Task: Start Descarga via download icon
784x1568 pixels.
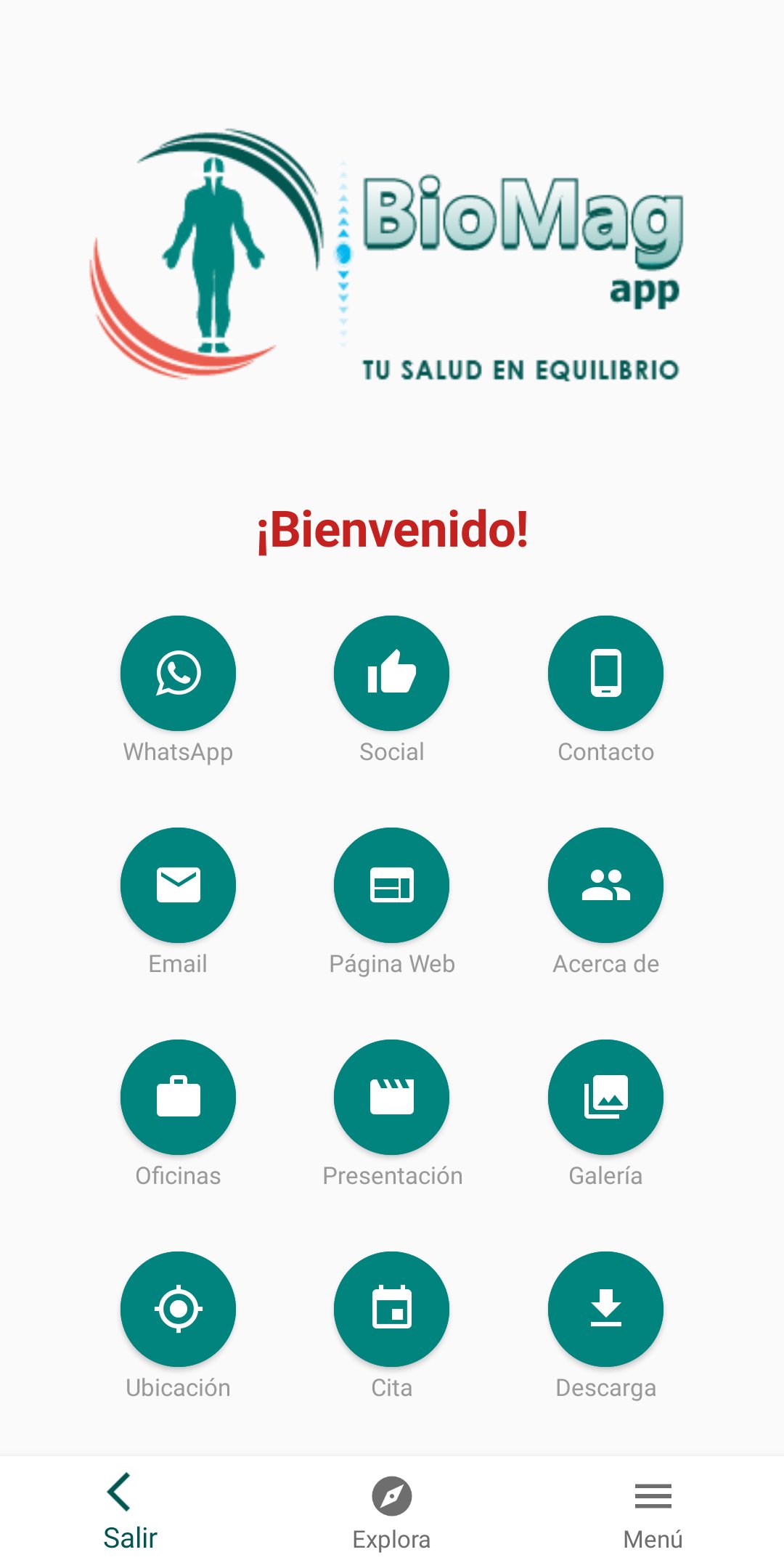Action: click(x=605, y=1310)
